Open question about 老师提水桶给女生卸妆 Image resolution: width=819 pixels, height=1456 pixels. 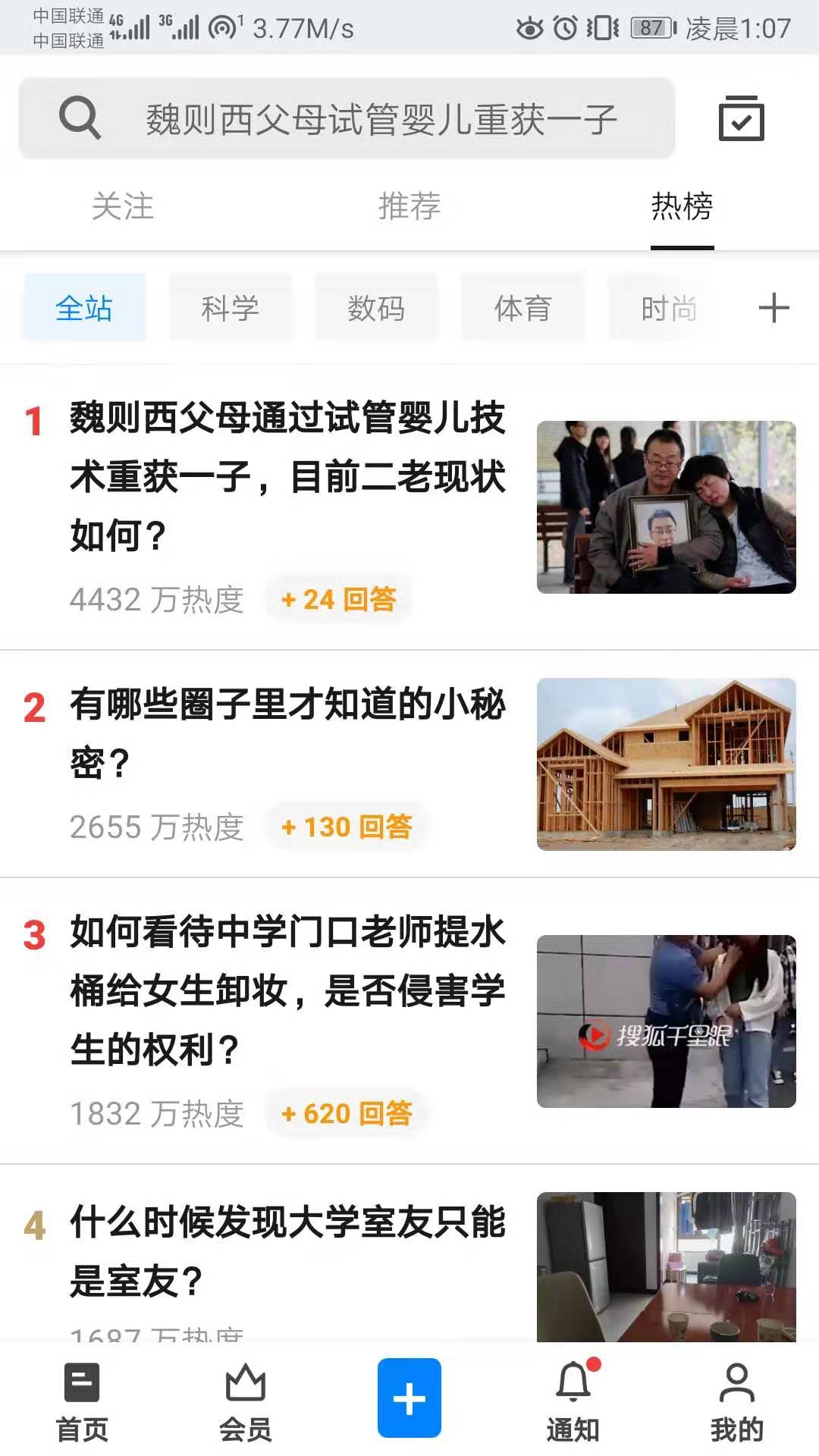(x=287, y=990)
